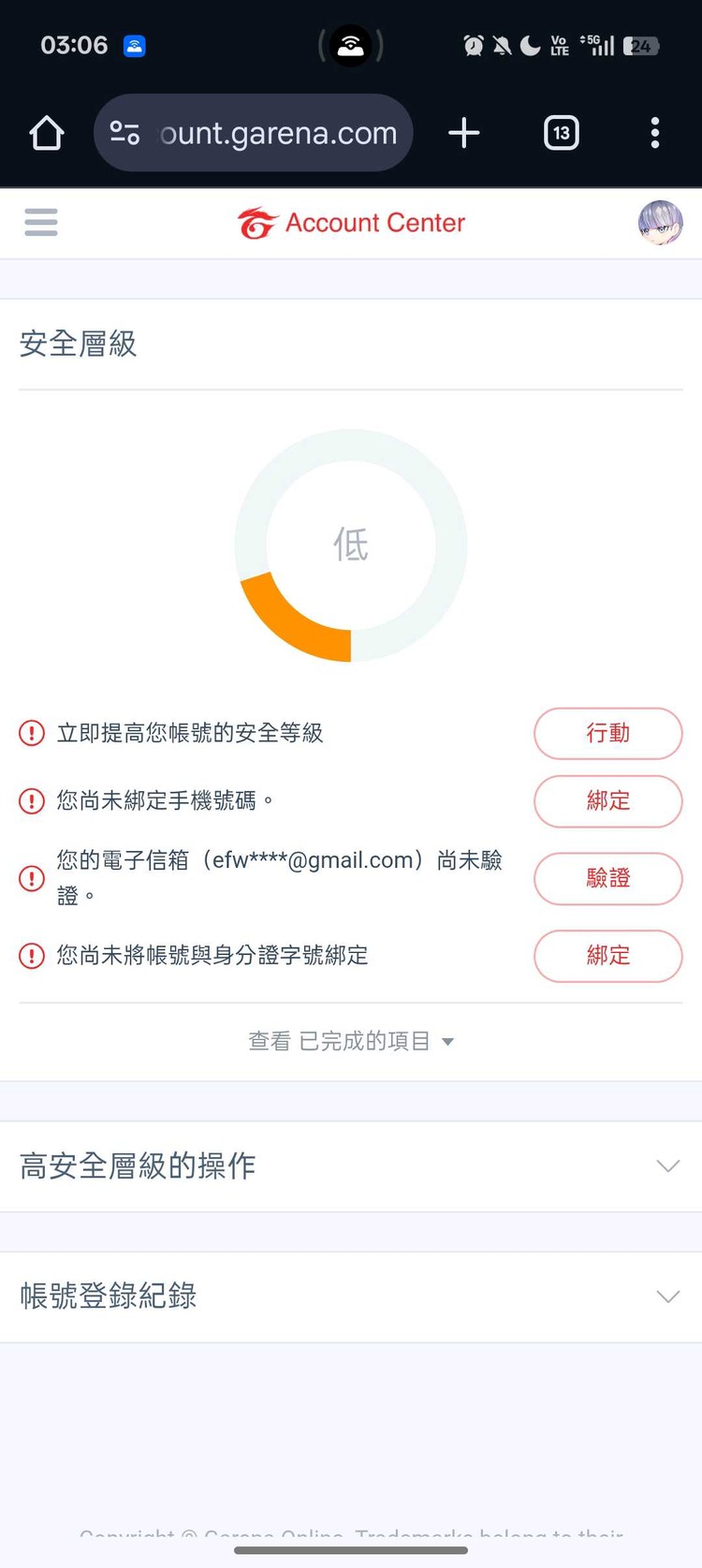This screenshot has width=702, height=1568.
Task: Tap 綁定 to bind the ID number
Action: (607, 956)
